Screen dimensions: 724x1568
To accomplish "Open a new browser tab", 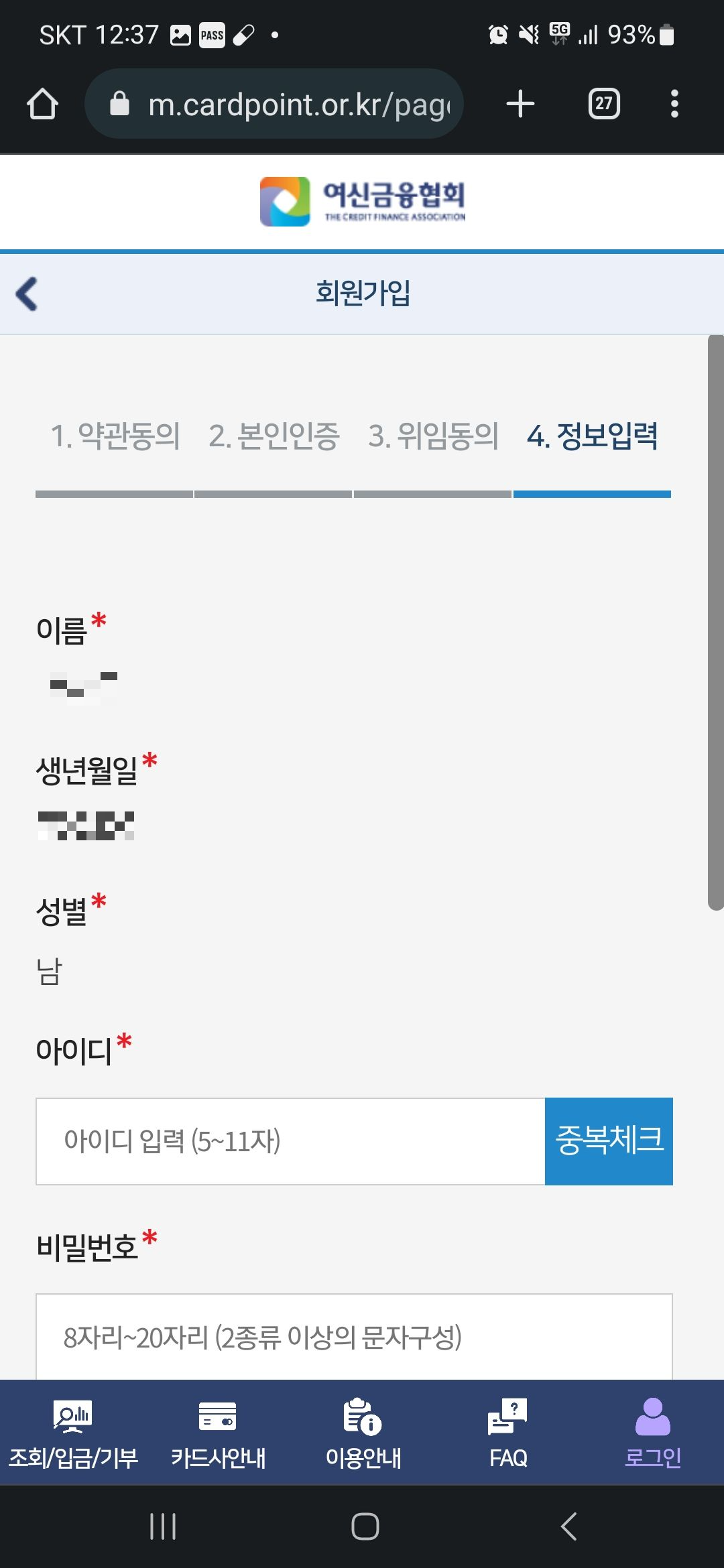I will (521, 103).
